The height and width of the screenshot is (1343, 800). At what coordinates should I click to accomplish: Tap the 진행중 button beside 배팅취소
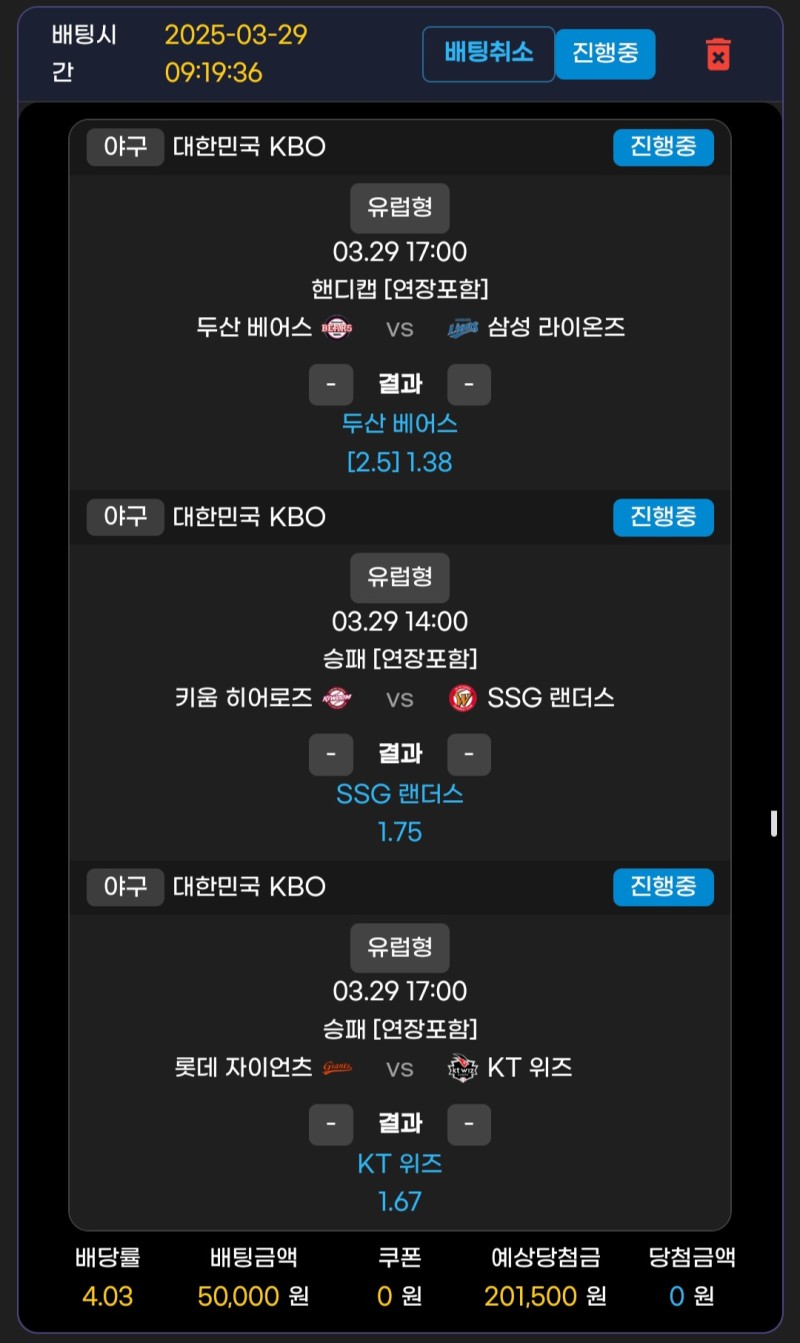coord(605,53)
